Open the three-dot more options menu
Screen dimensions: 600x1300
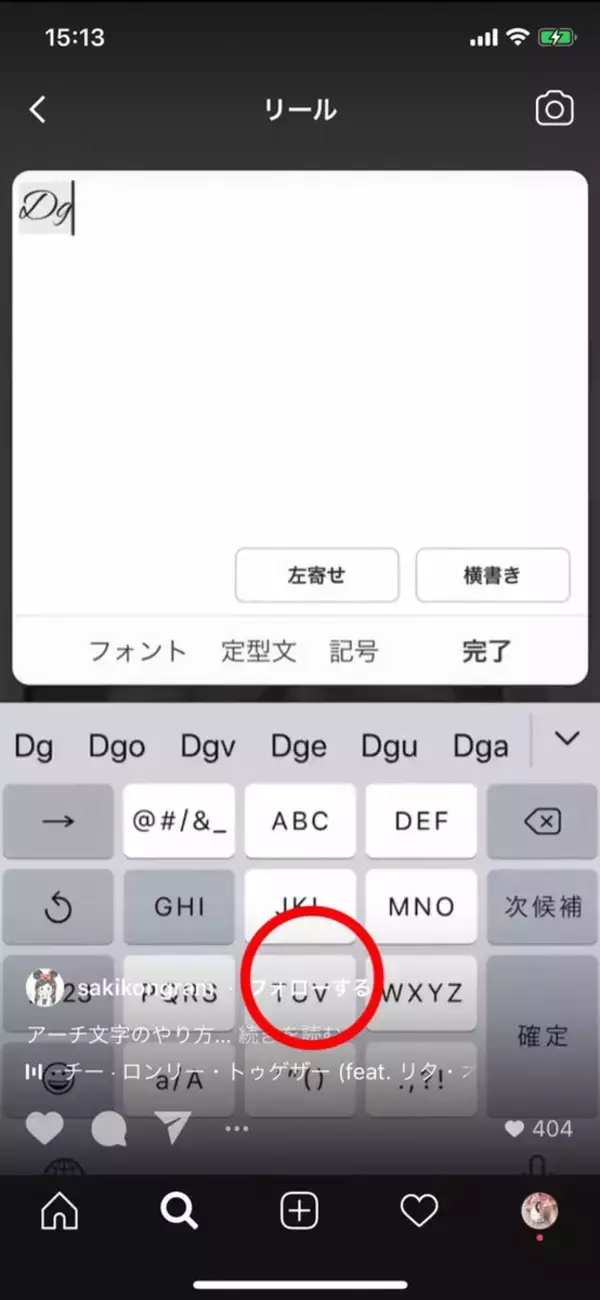click(237, 1129)
